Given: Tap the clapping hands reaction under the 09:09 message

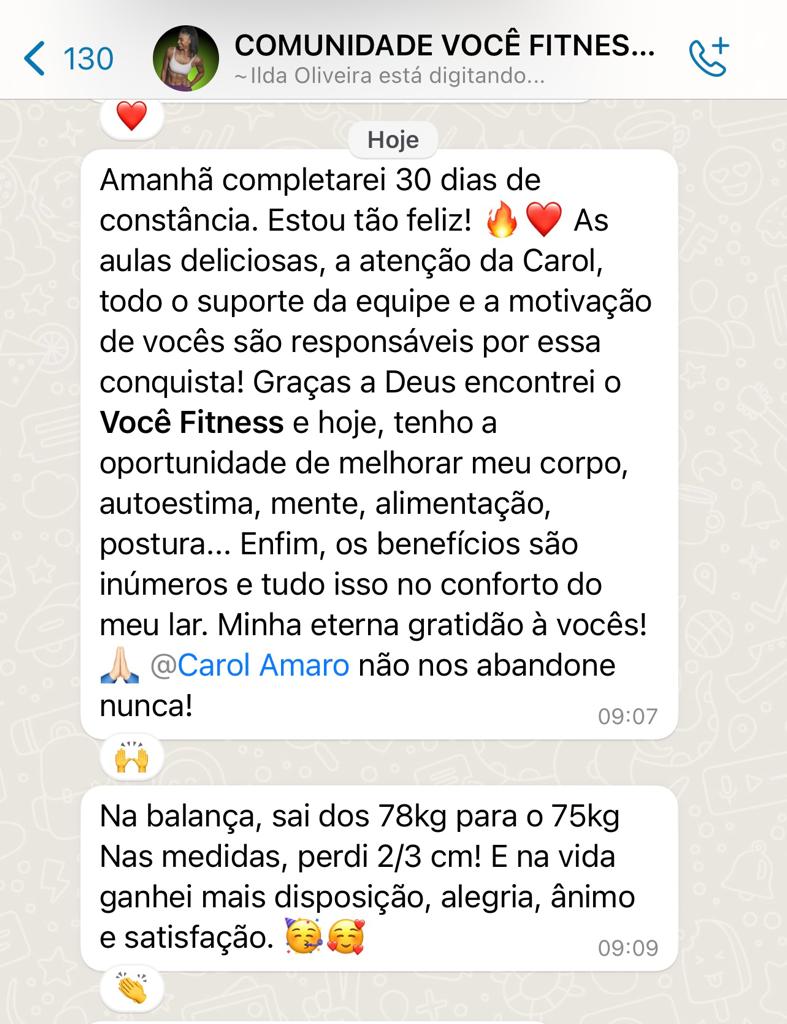Looking at the screenshot, I should (x=131, y=990).
